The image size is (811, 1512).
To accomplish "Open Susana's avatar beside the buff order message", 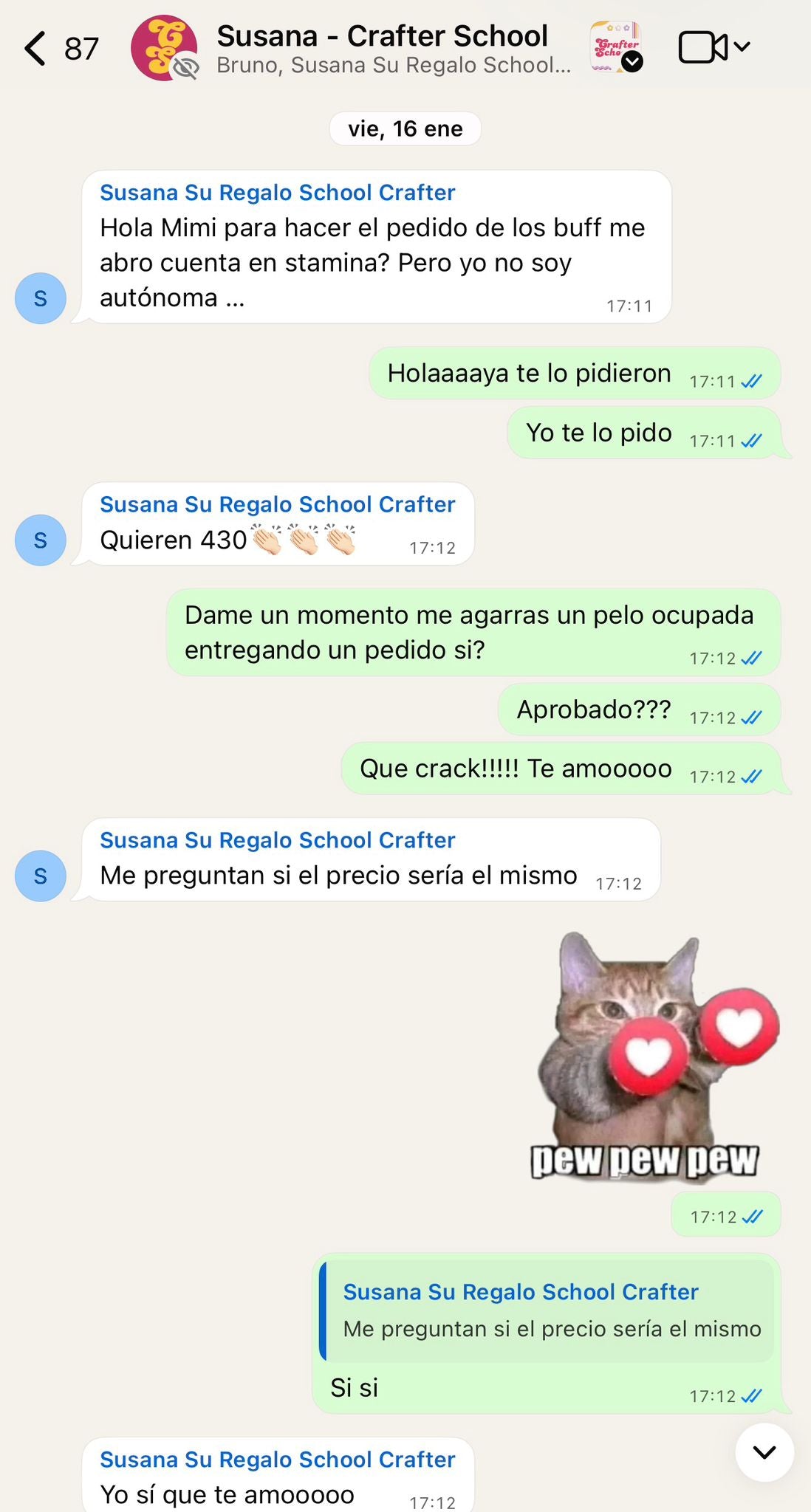I will click(41, 298).
